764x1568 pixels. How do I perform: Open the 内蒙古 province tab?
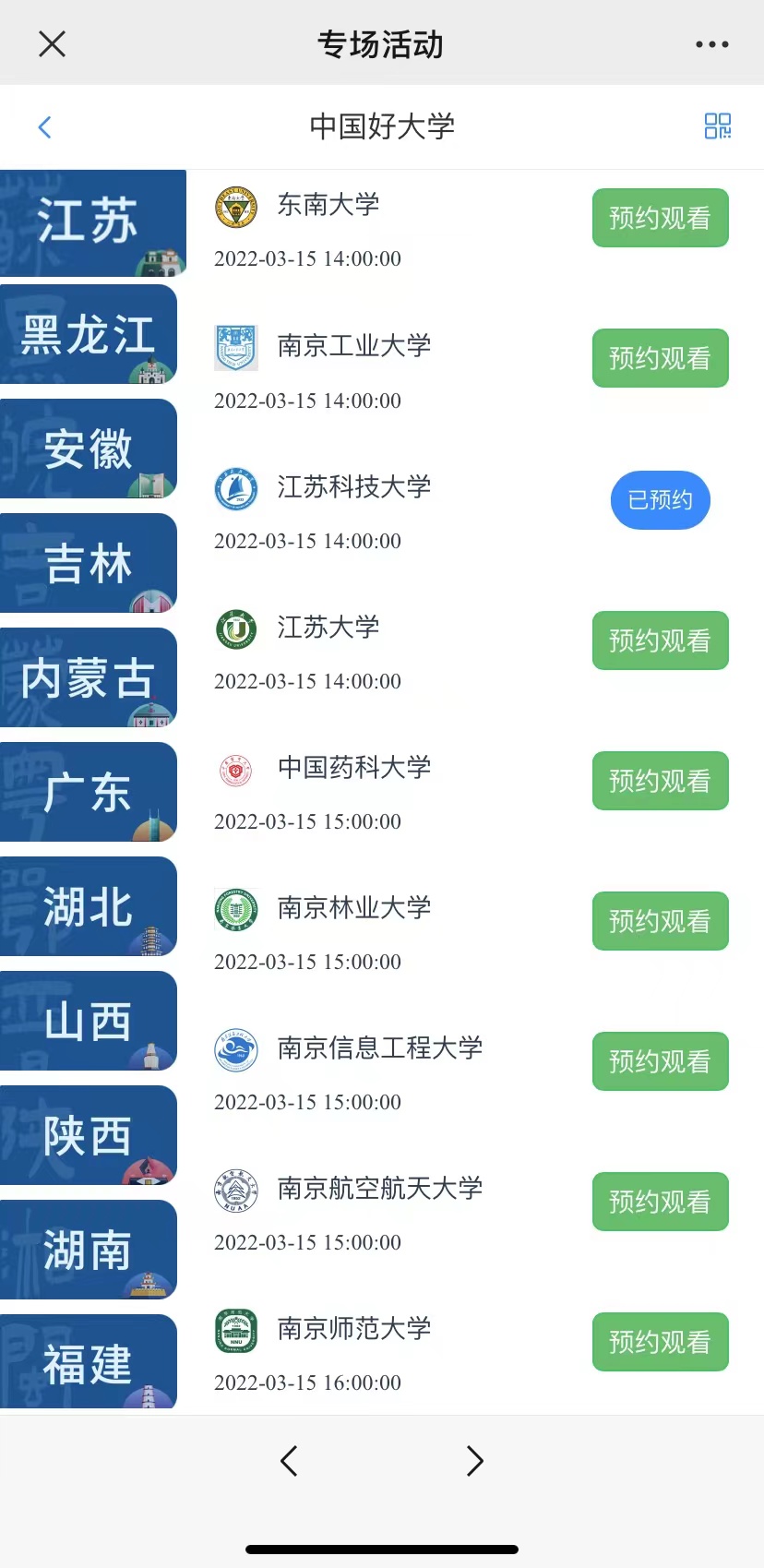pos(89,677)
